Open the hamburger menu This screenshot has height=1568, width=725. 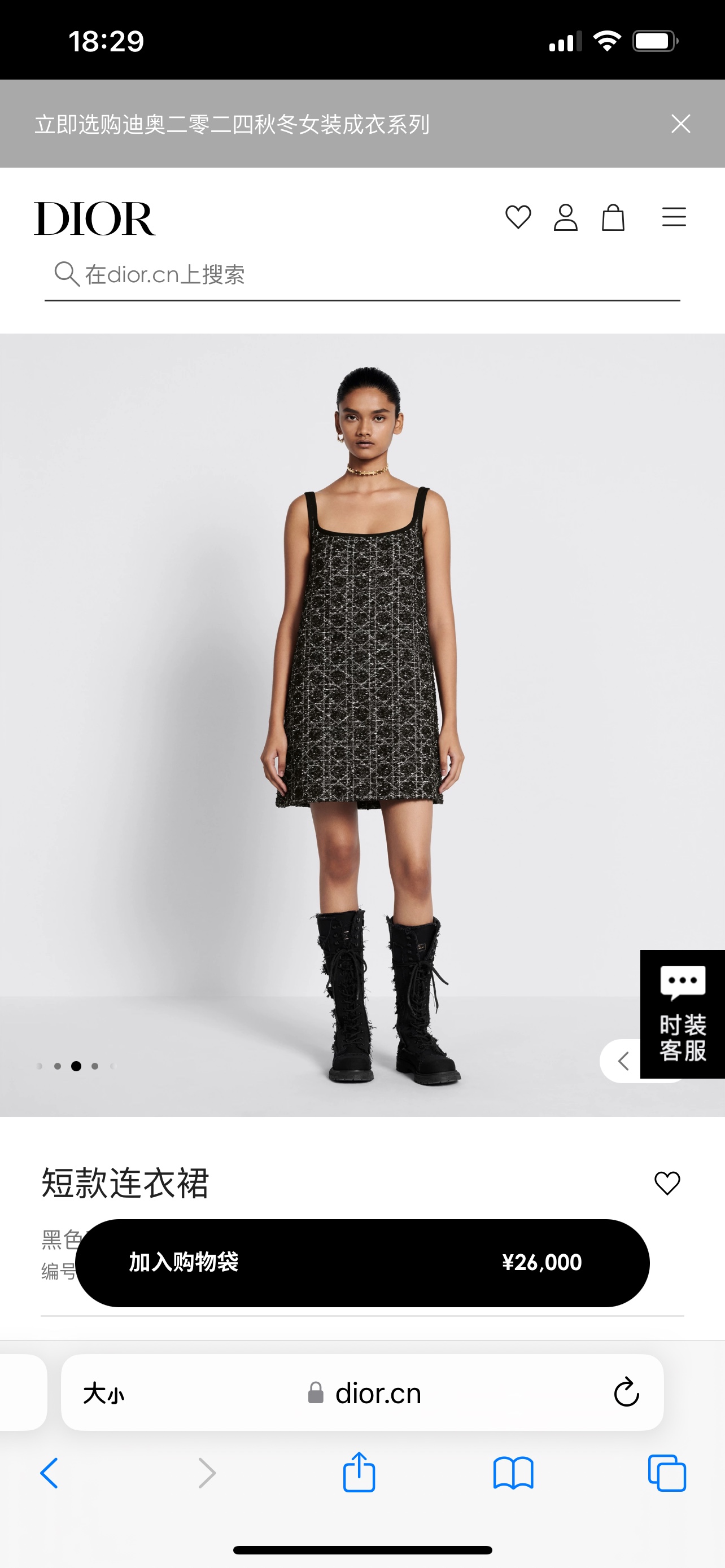674,217
